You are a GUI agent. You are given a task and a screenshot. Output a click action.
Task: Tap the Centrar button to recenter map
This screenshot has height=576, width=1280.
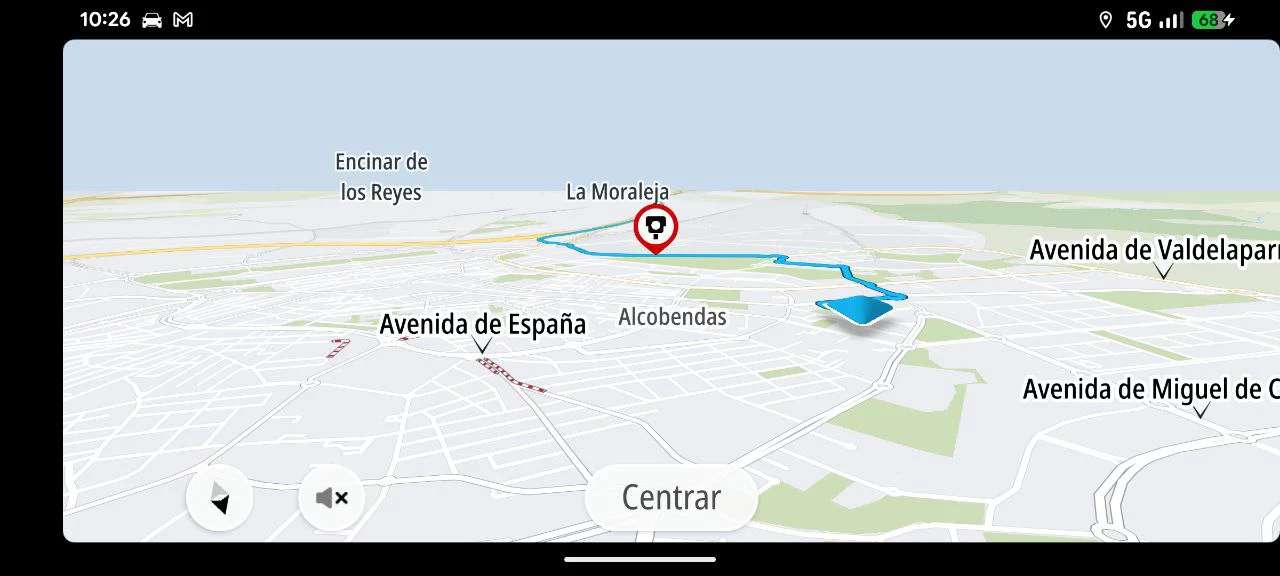671,497
